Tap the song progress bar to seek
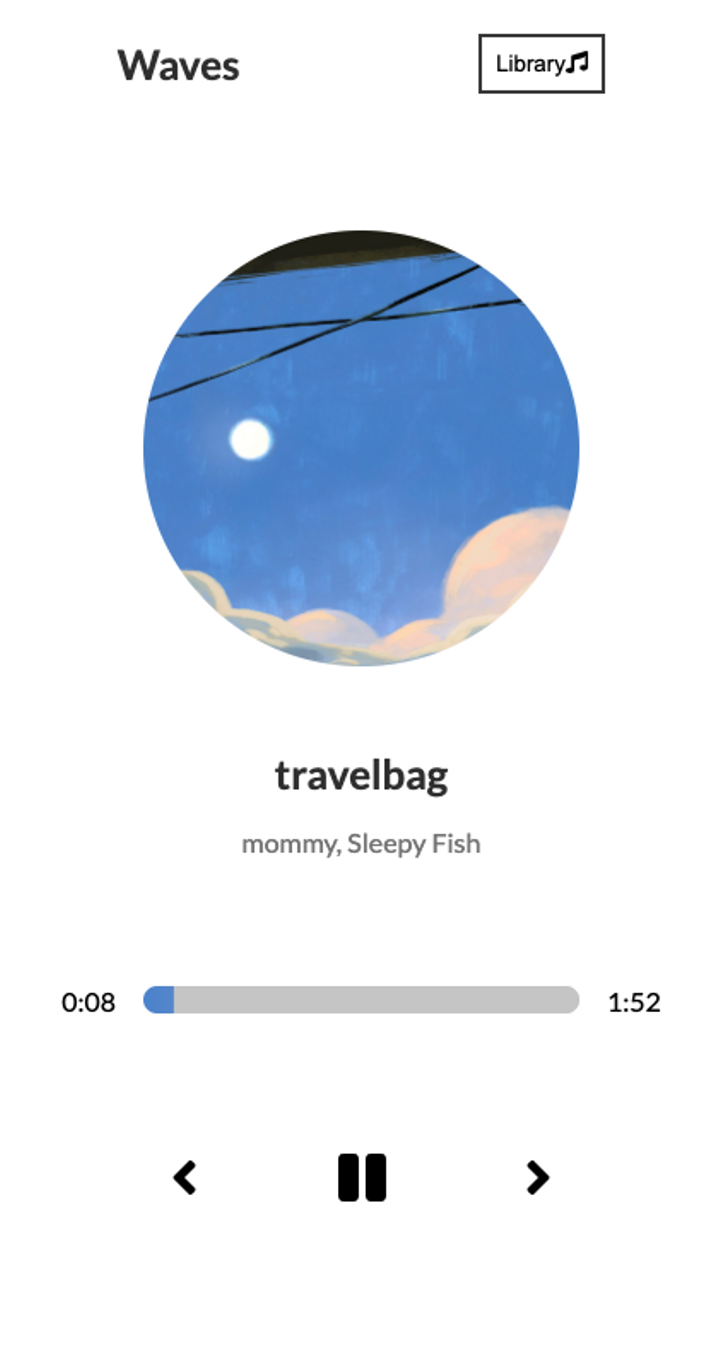The image size is (720, 1366). click(x=361, y=1000)
